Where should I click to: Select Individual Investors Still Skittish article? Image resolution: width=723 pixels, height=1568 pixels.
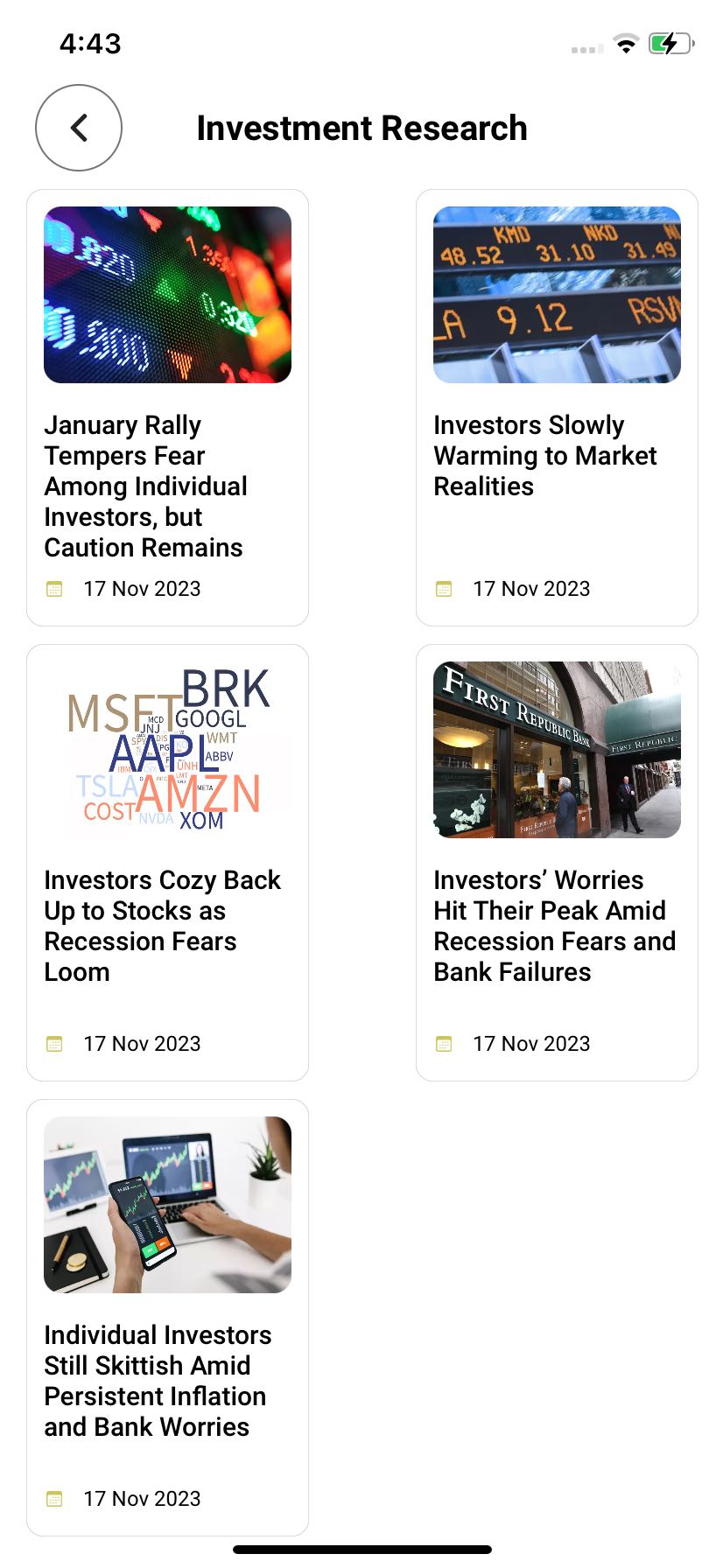(158, 1380)
